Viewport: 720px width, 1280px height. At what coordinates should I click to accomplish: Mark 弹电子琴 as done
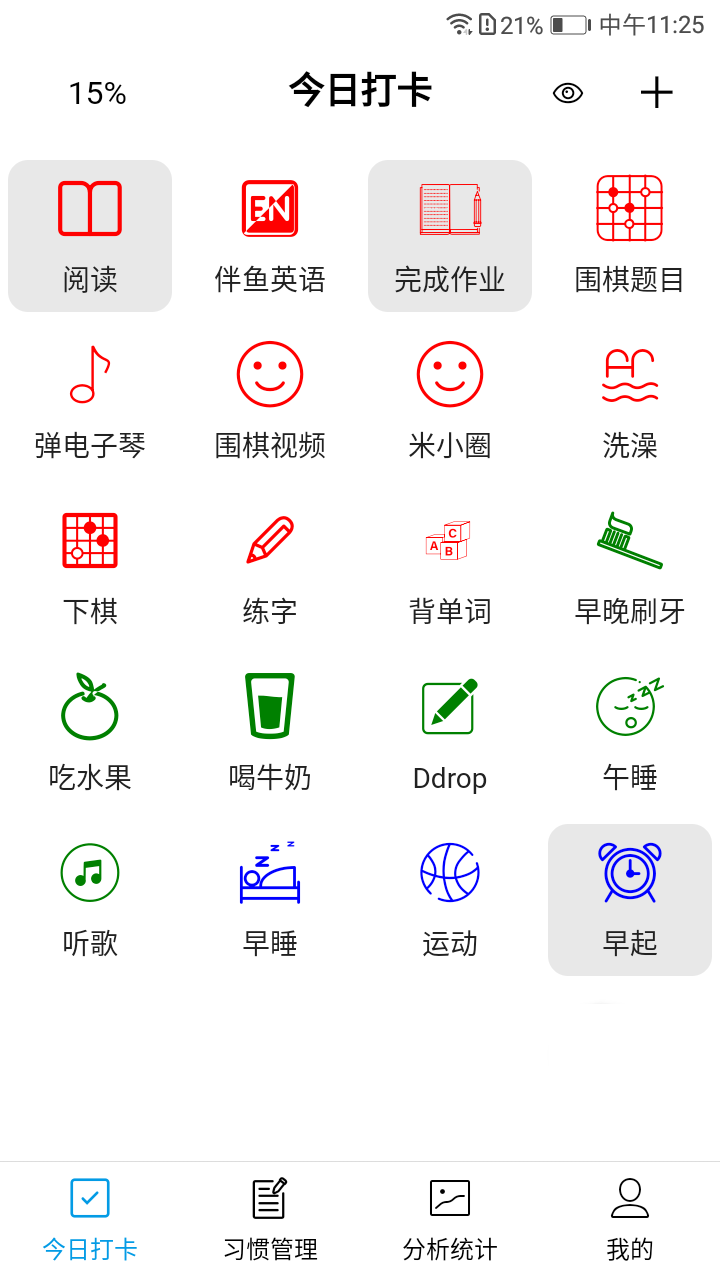point(90,402)
